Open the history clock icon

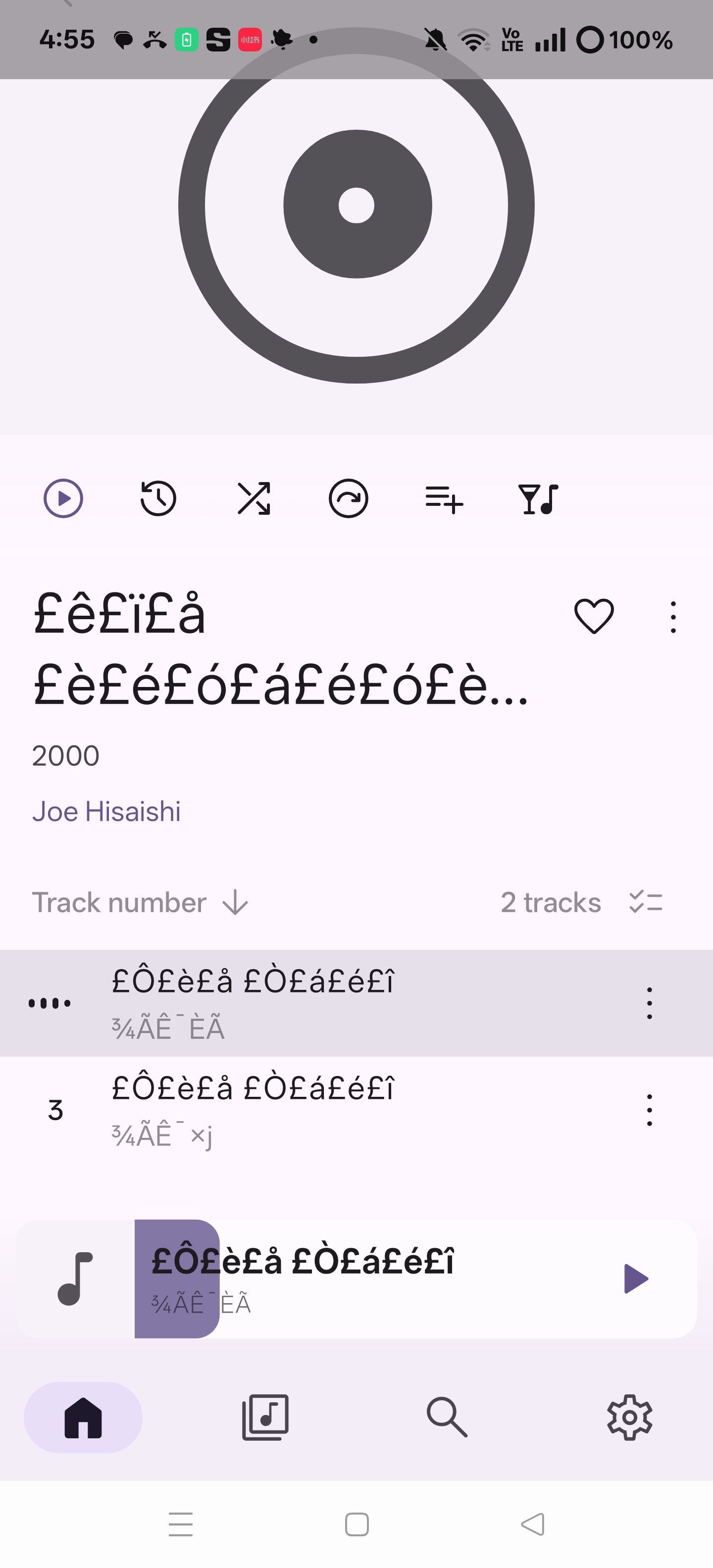pos(158,498)
